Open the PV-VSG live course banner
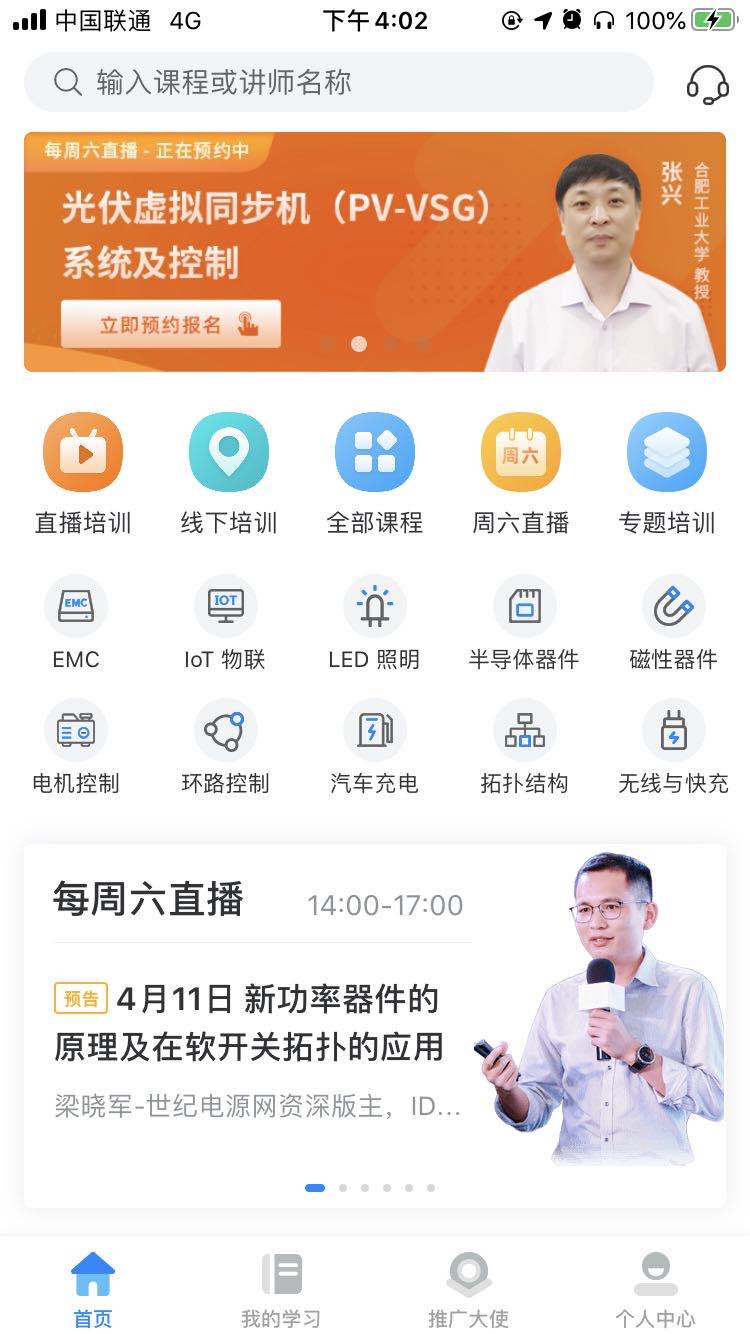This screenshot has height=1334, width=750. [375, 252]
